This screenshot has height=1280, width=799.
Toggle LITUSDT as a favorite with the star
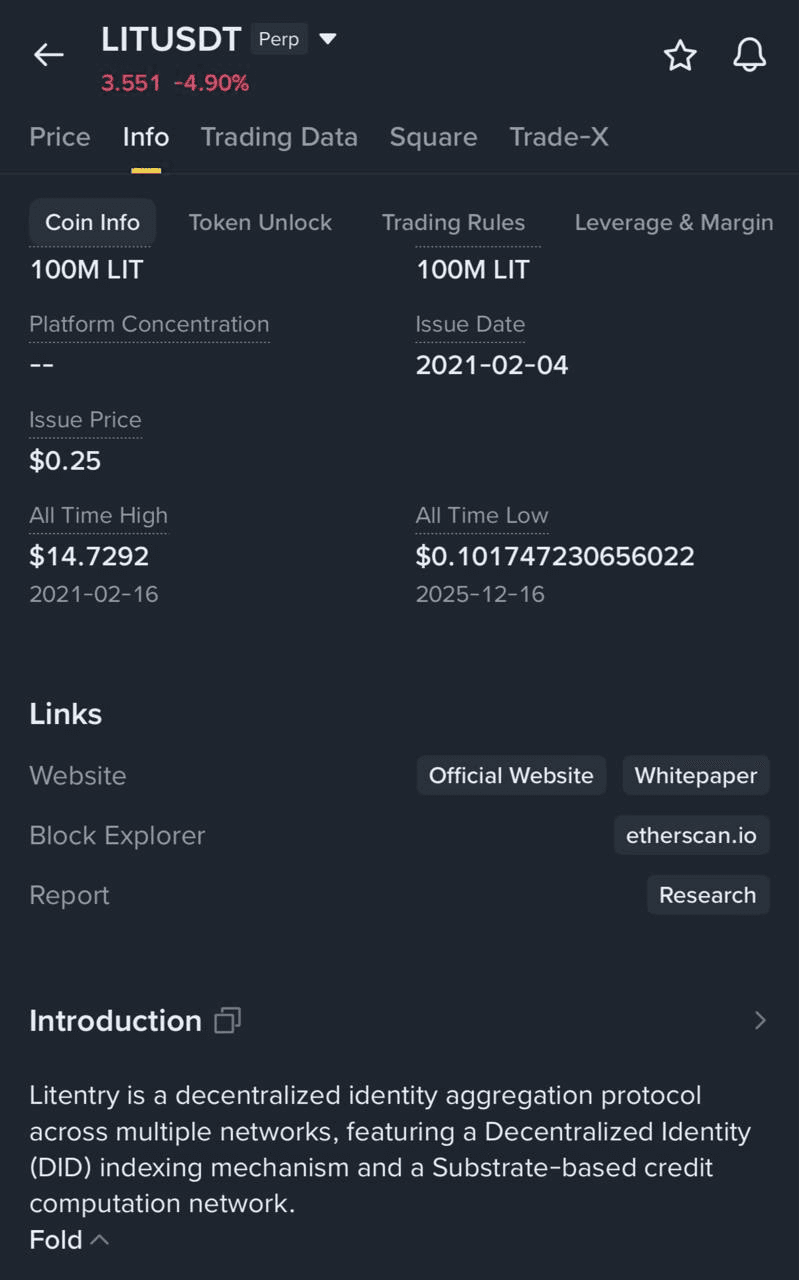pos(680,57)
